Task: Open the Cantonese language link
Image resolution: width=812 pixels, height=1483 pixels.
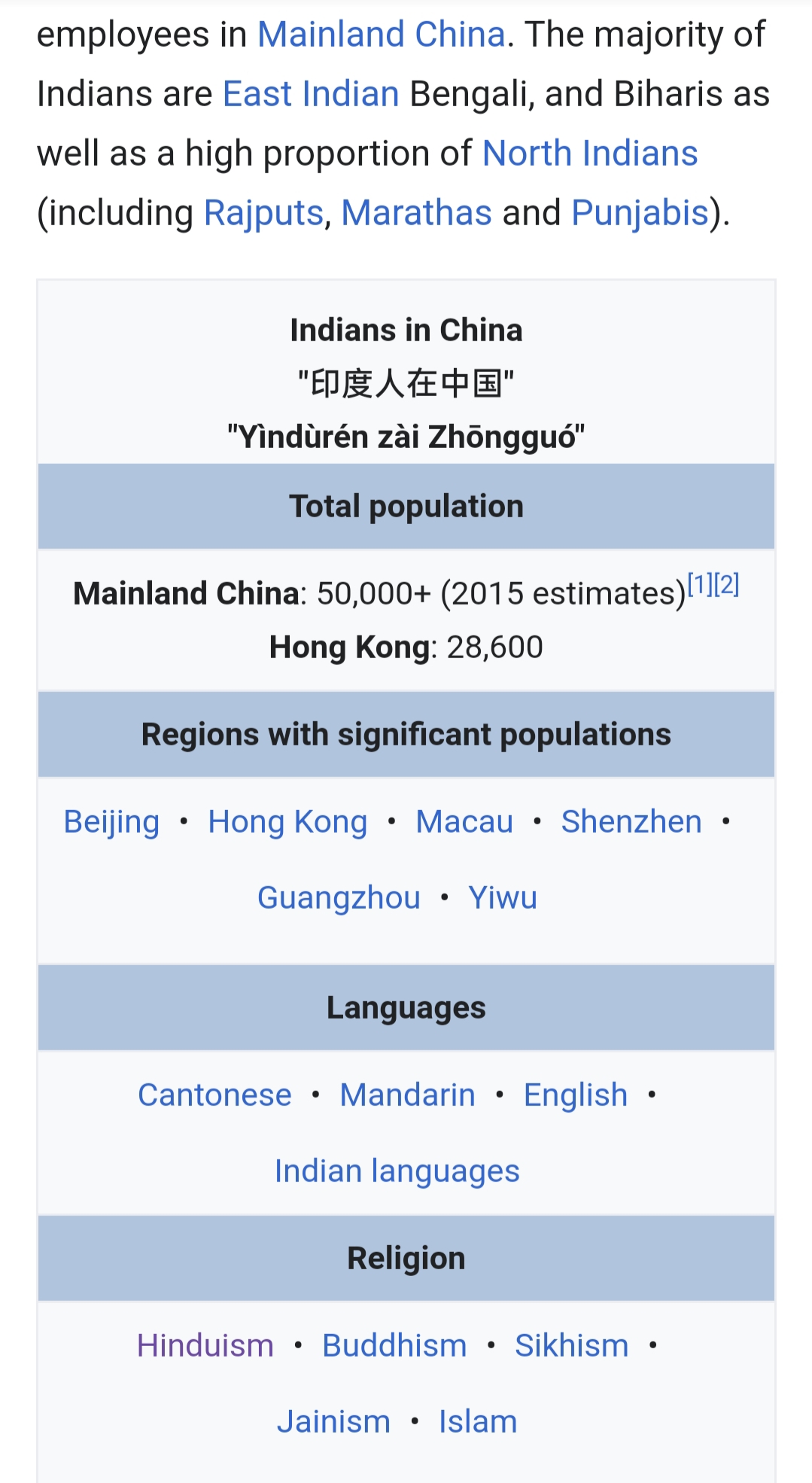Action: pyautogui.click(x=214, y=1095)
